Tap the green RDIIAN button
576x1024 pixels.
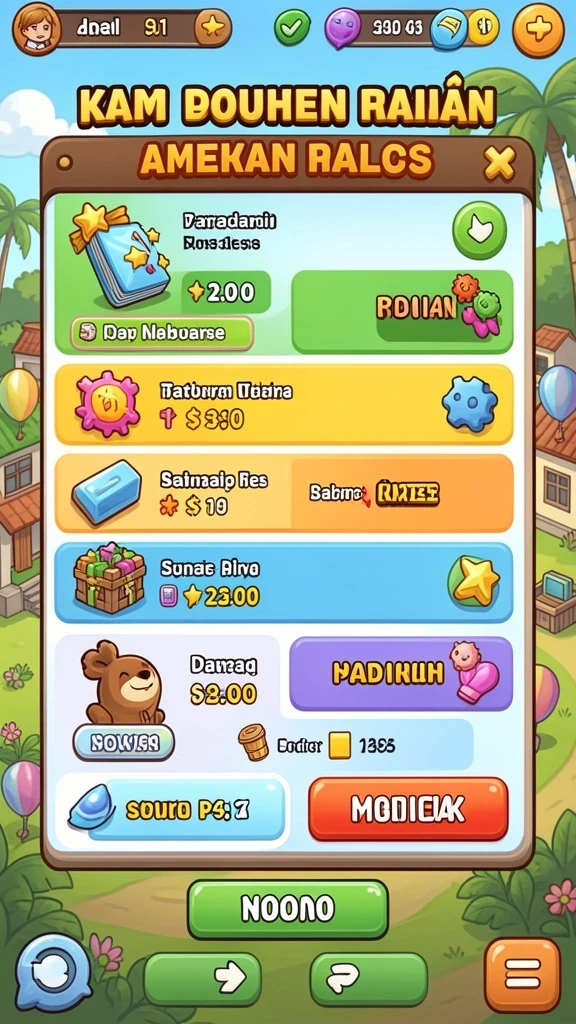click(x=402, y=312)
